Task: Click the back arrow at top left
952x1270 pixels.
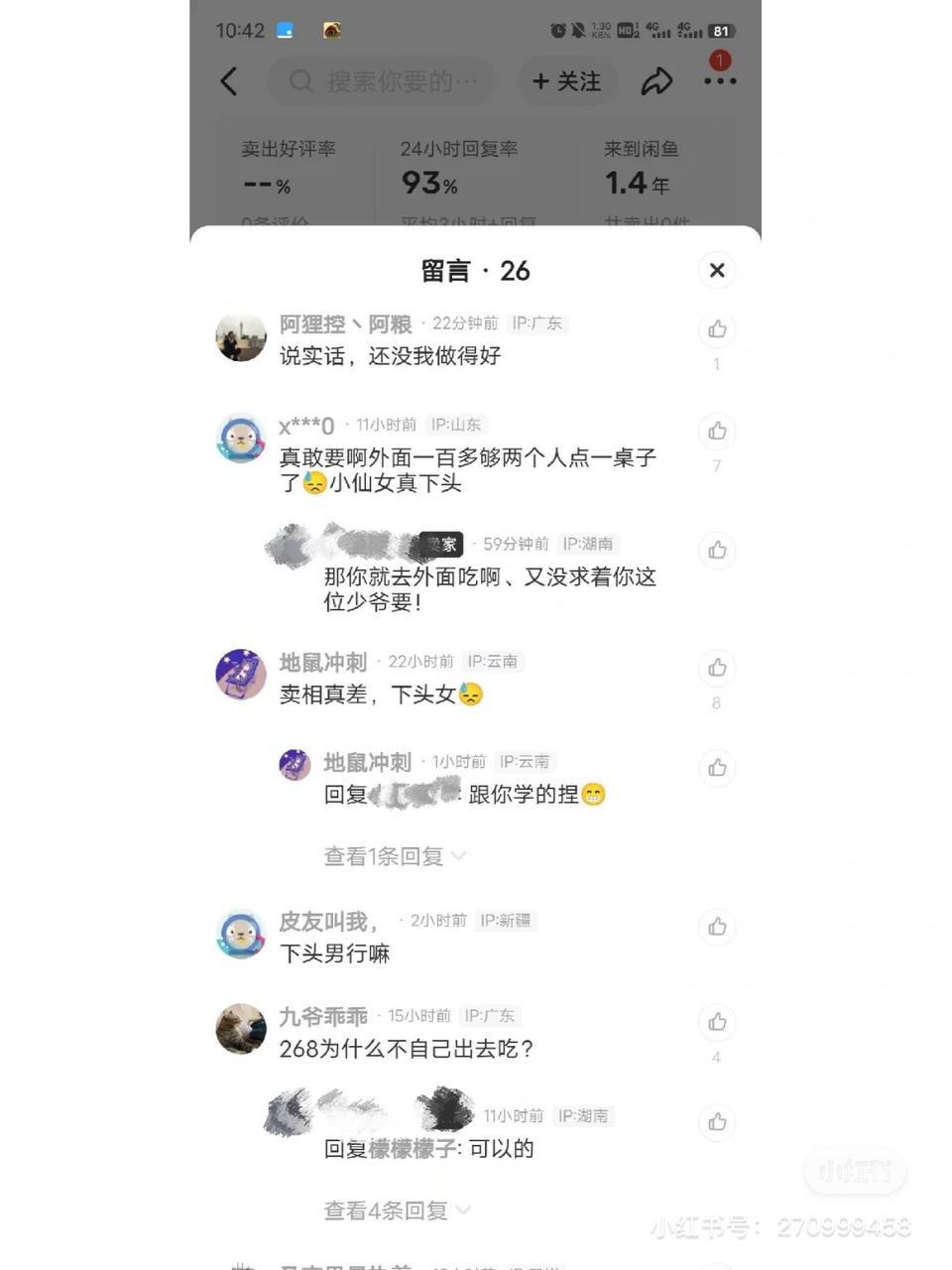Action: tap(229, 82)
